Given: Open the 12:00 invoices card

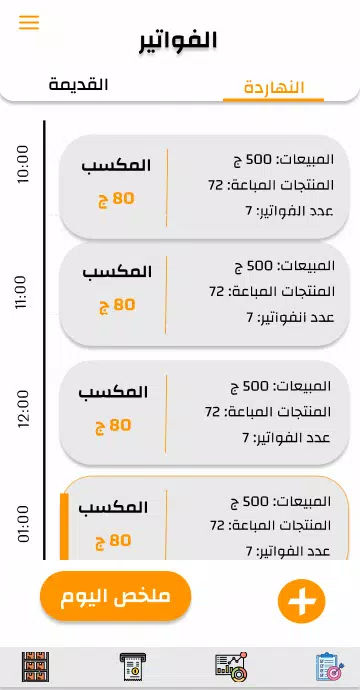Looking at the screenshot, I should click(204, 413).
